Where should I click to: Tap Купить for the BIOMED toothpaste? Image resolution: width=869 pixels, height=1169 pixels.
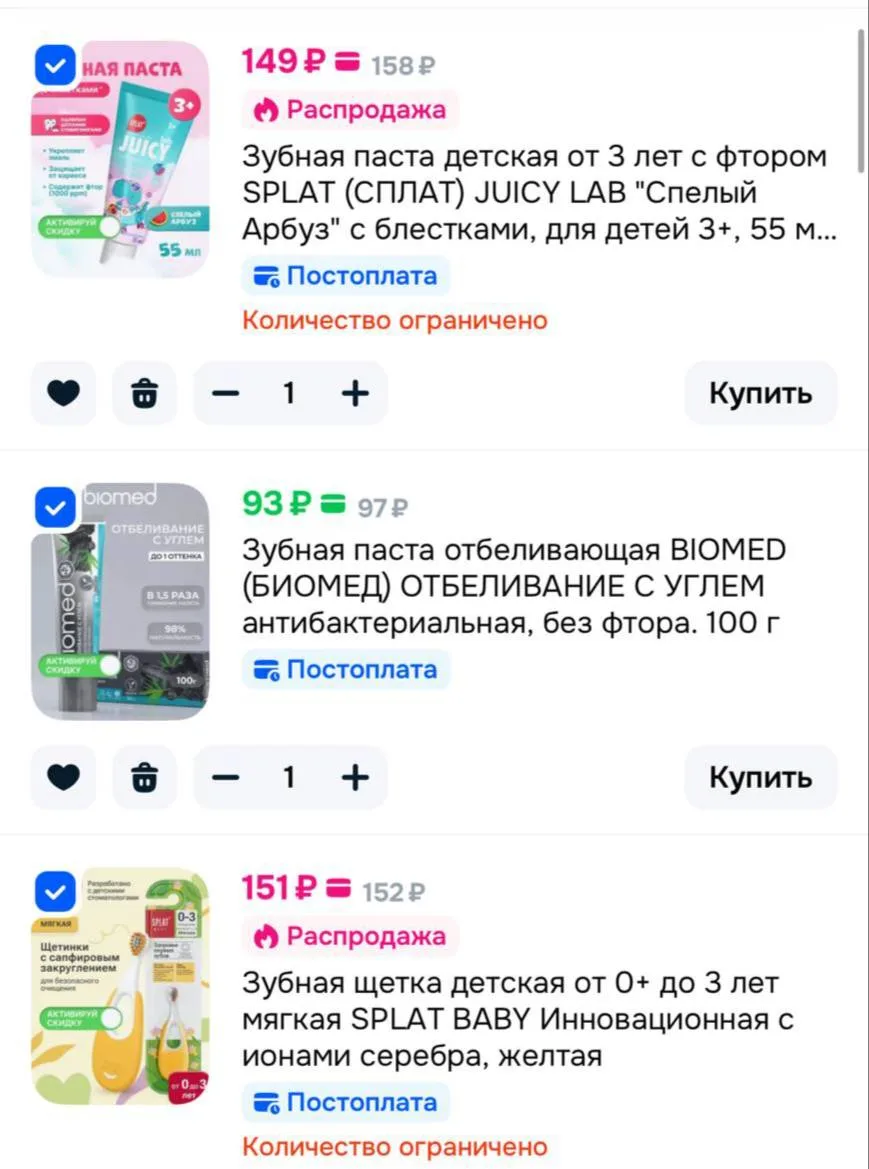click(x=760, y=778)
